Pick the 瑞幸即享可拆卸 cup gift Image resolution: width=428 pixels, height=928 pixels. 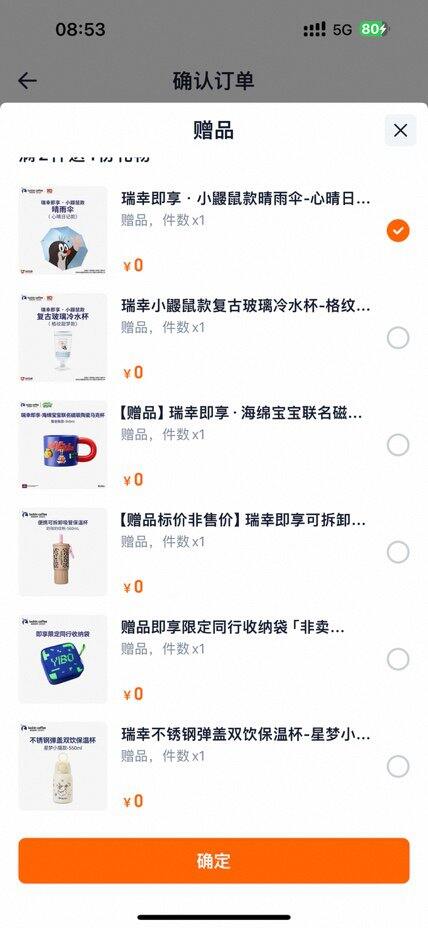click(x=398, y=552)
